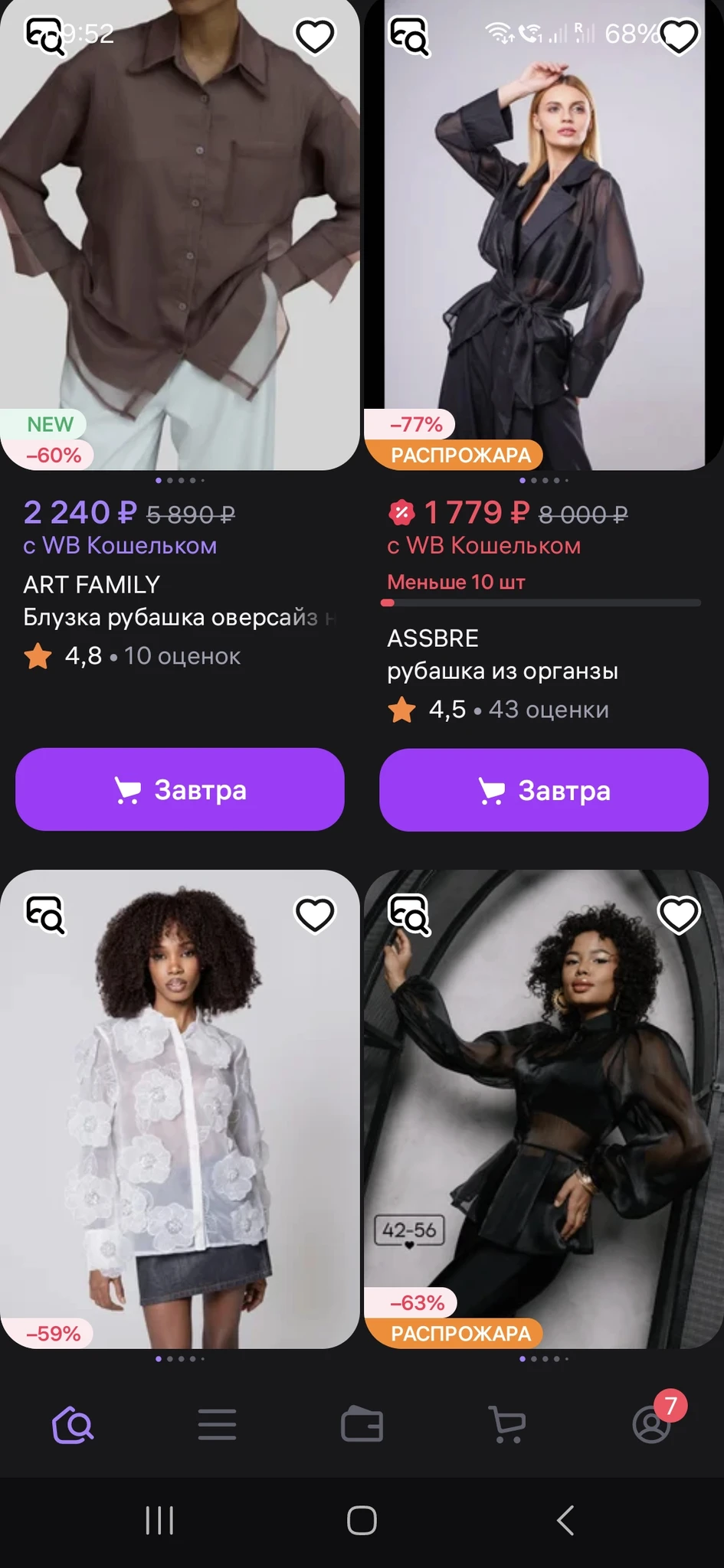Open the catalog menu tab

217,1425
